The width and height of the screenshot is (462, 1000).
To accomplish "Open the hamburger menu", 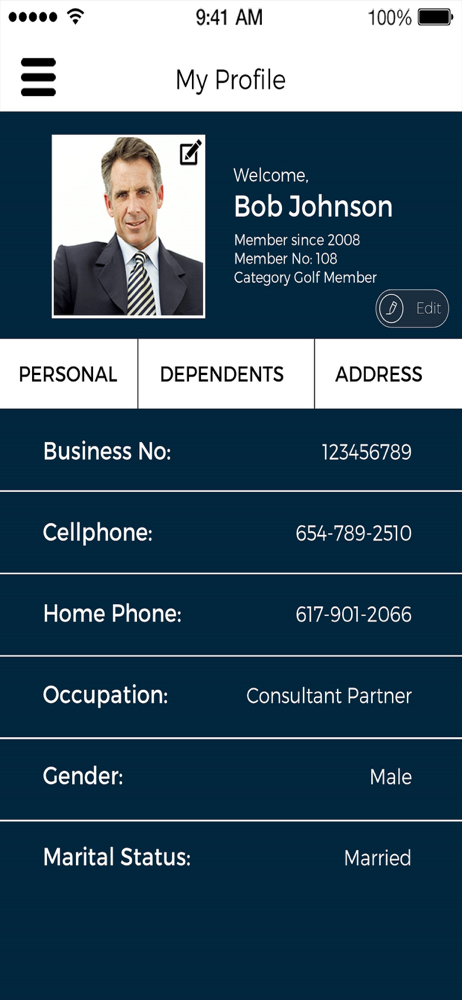I will tap(38, 77).
